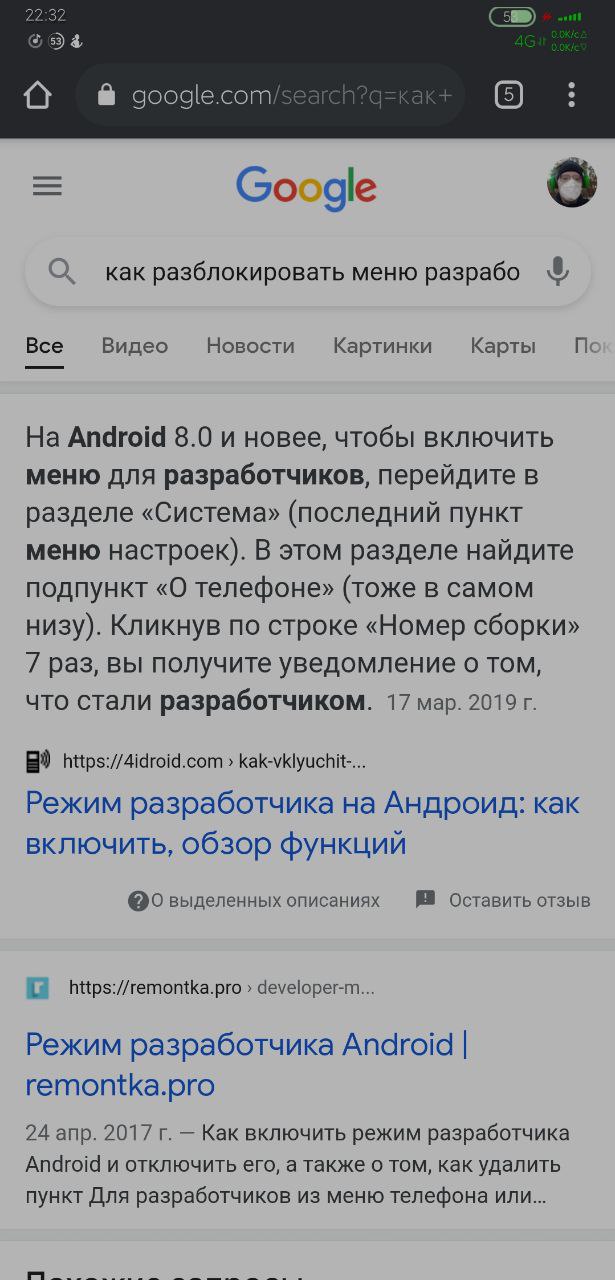The image size is (615, 1280).
Task: Switch to the Картинки tab
Action: (382, 346)
